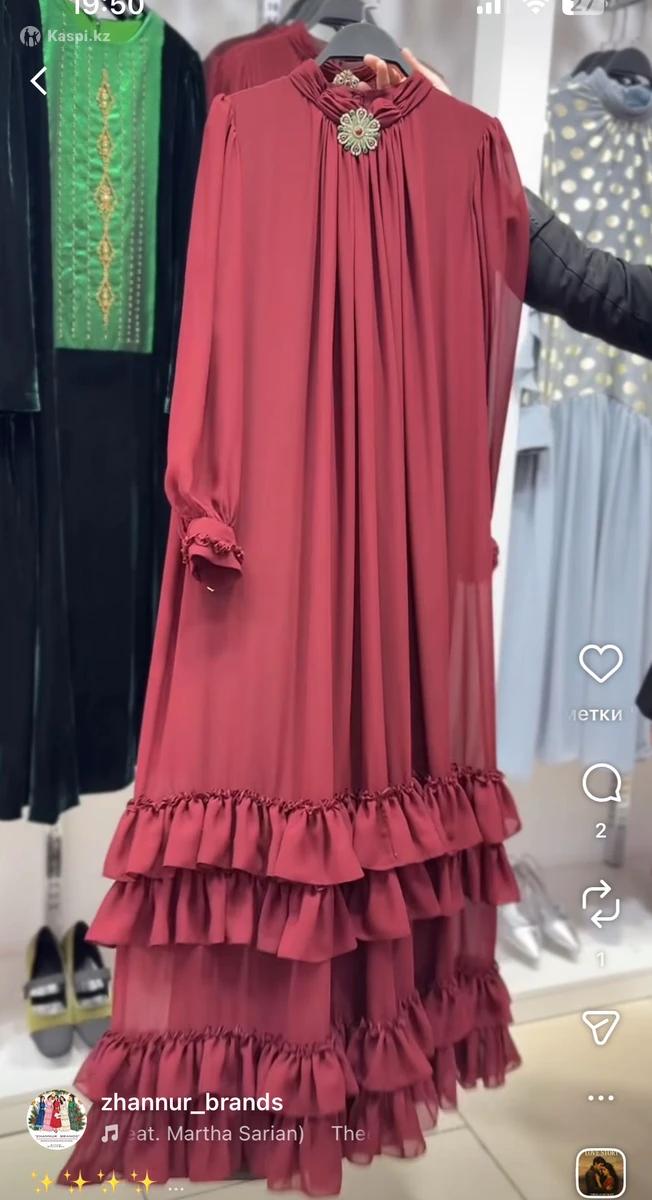Open the three-dot more options menu

click(x=600, y=1098)
